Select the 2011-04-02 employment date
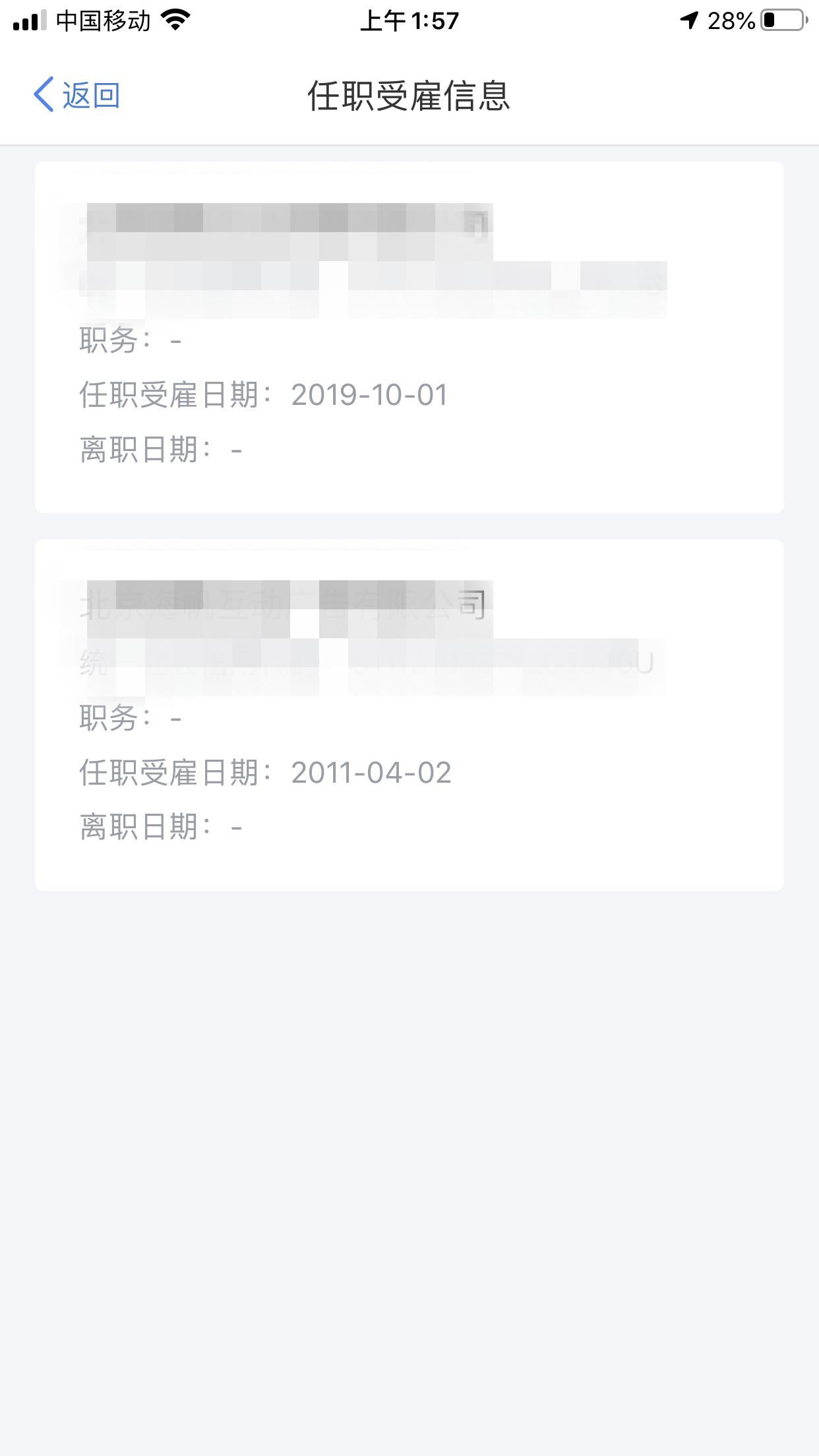This screenshot has height=1456, width=819. pos(371,772)
